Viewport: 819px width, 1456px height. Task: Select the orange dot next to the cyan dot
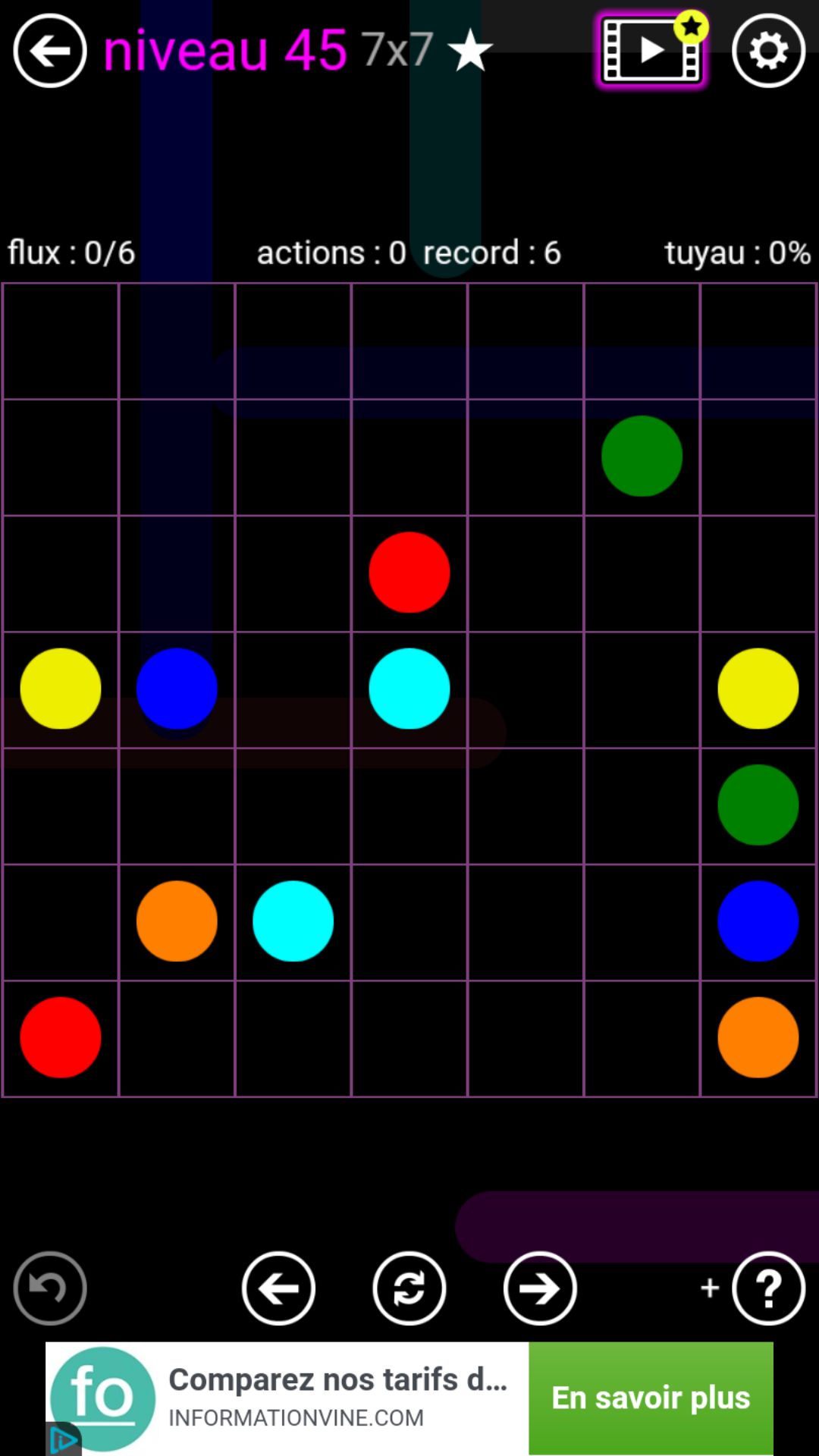tap(177, 921)
